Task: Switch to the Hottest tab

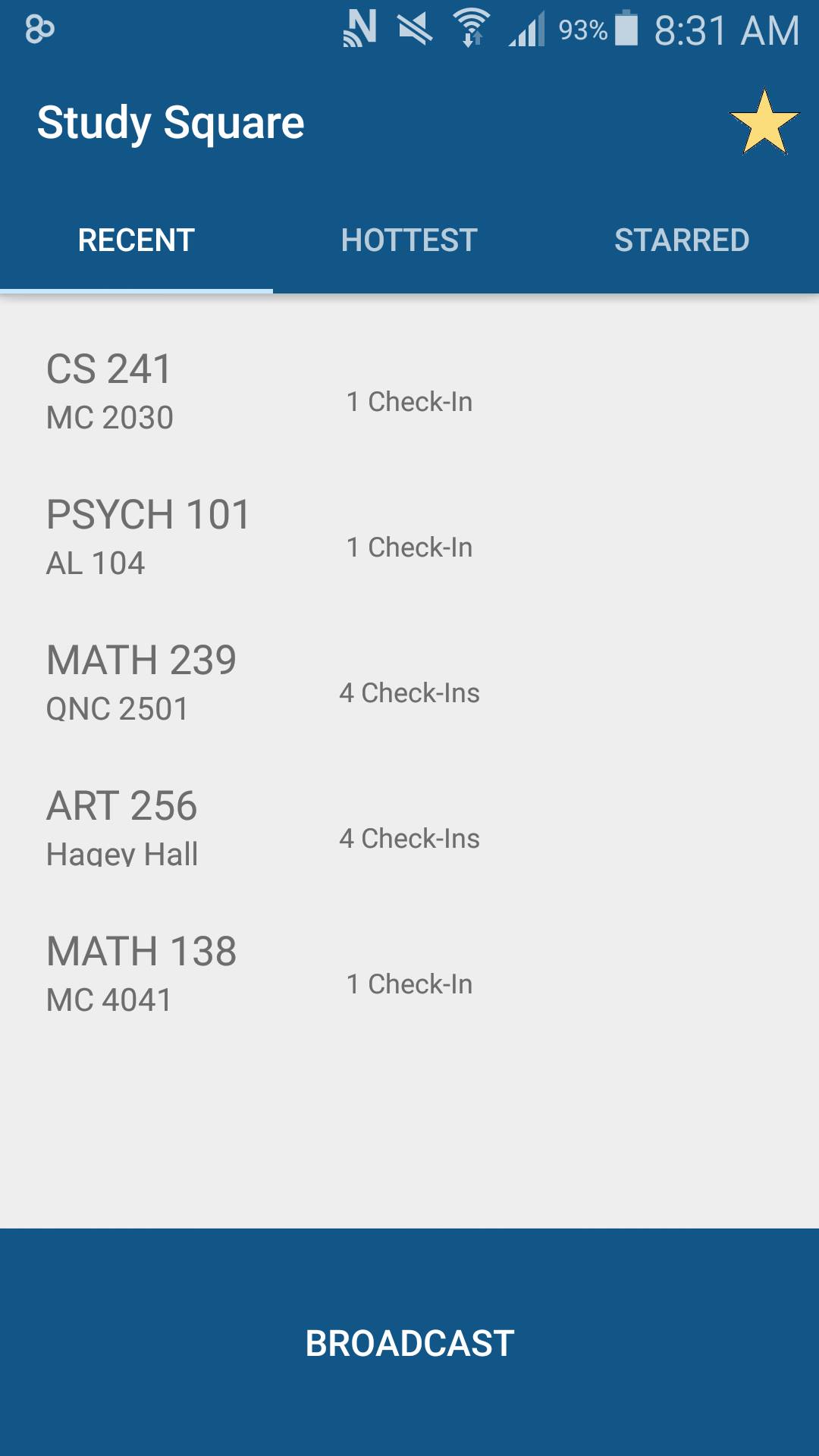Action: click(x=409, y=240)
